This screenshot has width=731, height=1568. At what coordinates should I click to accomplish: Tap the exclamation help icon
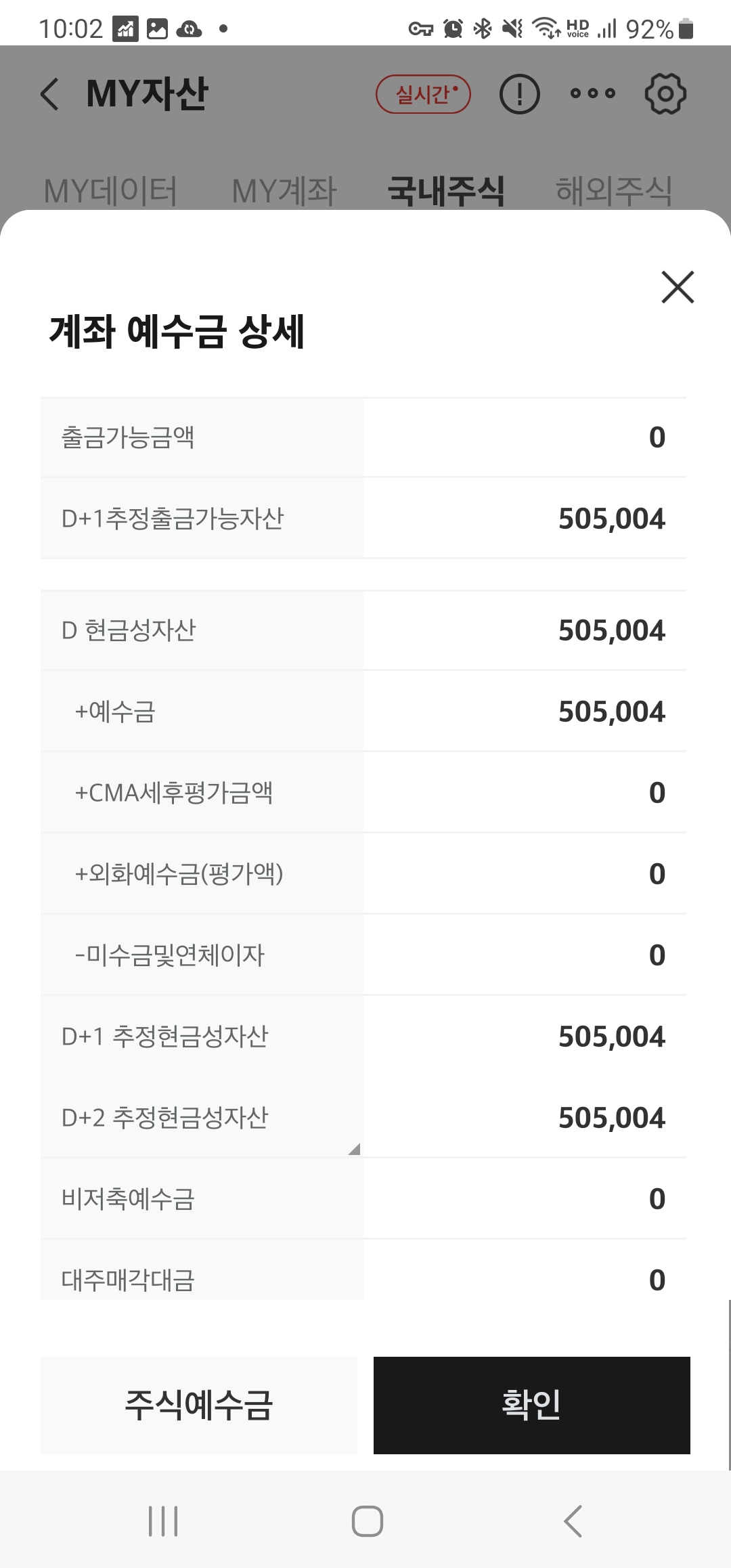click(519, 94)
